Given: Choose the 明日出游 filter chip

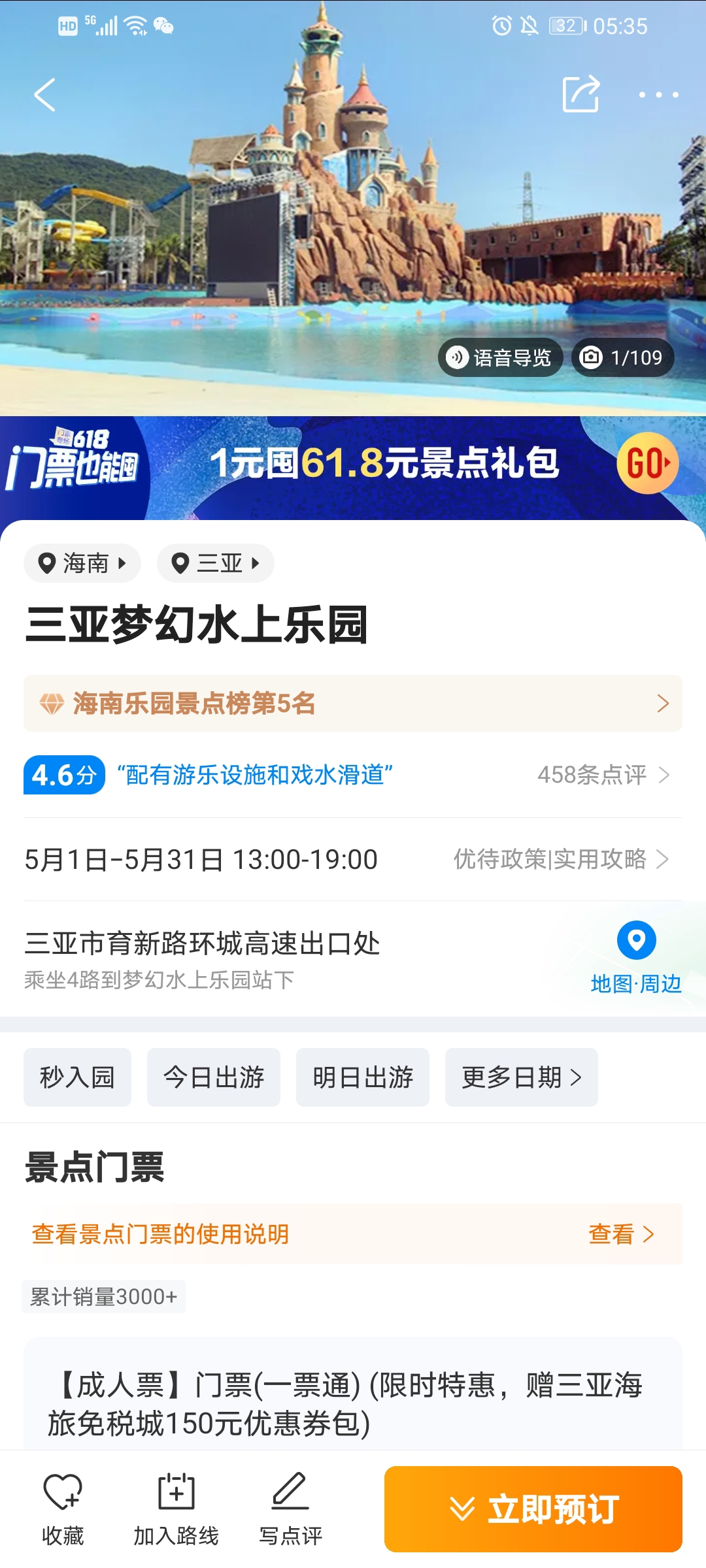Looking at the screenshot, I should (363, 1077).
